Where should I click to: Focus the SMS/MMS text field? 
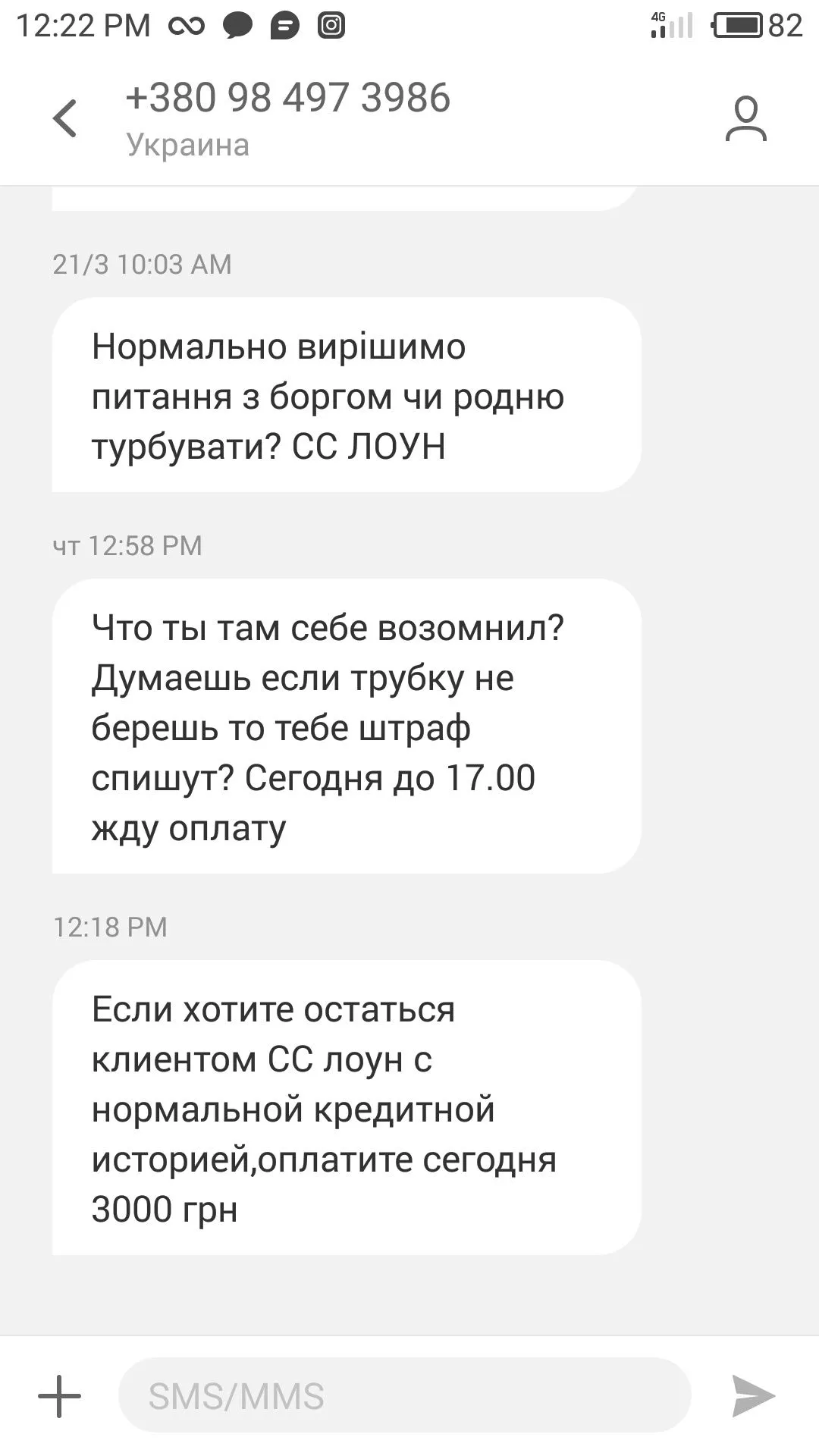404,1396
